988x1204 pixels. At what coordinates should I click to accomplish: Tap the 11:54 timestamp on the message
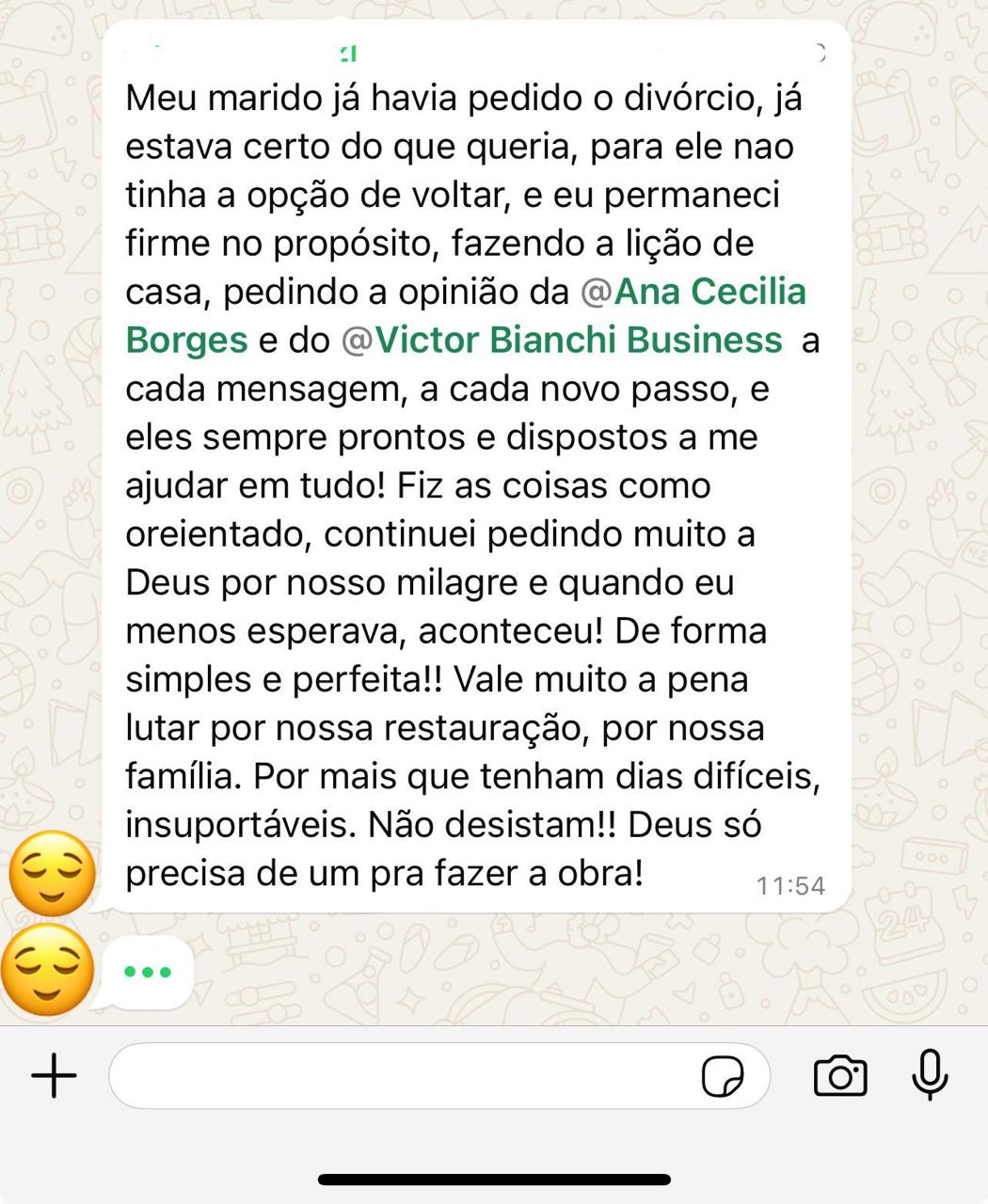(791, 884)
